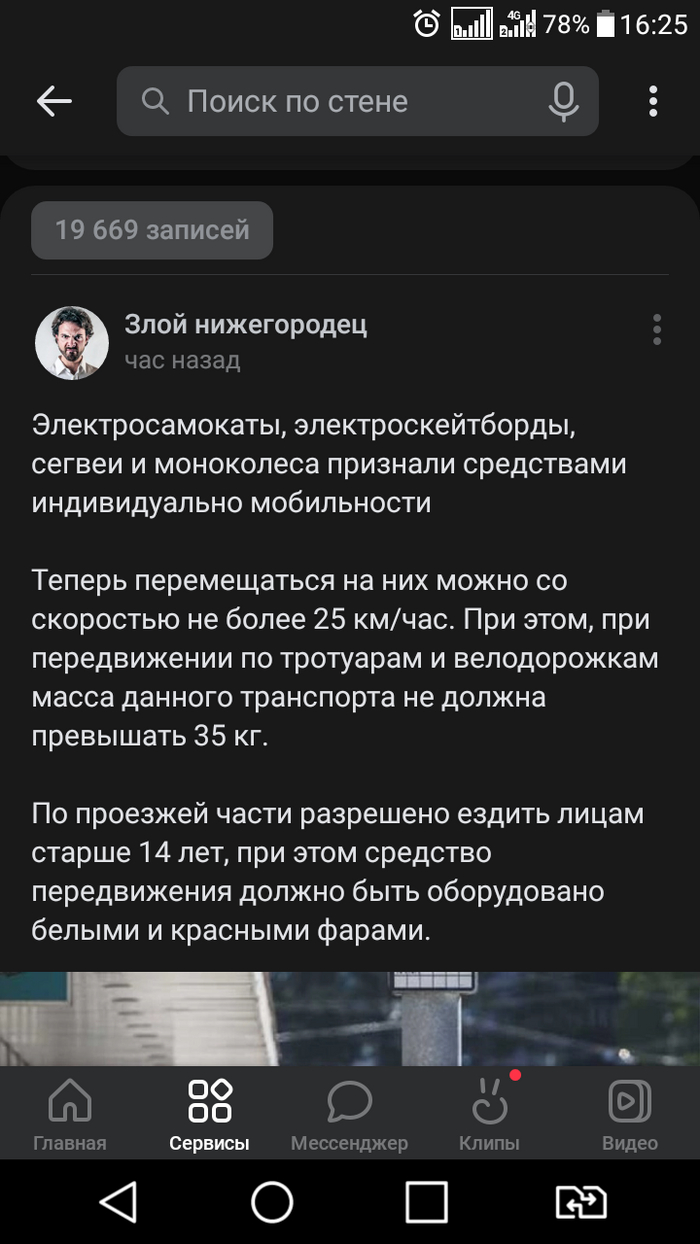700x1244 pixels.
Task: Go to the Клипы tab
Action: 489,1115
